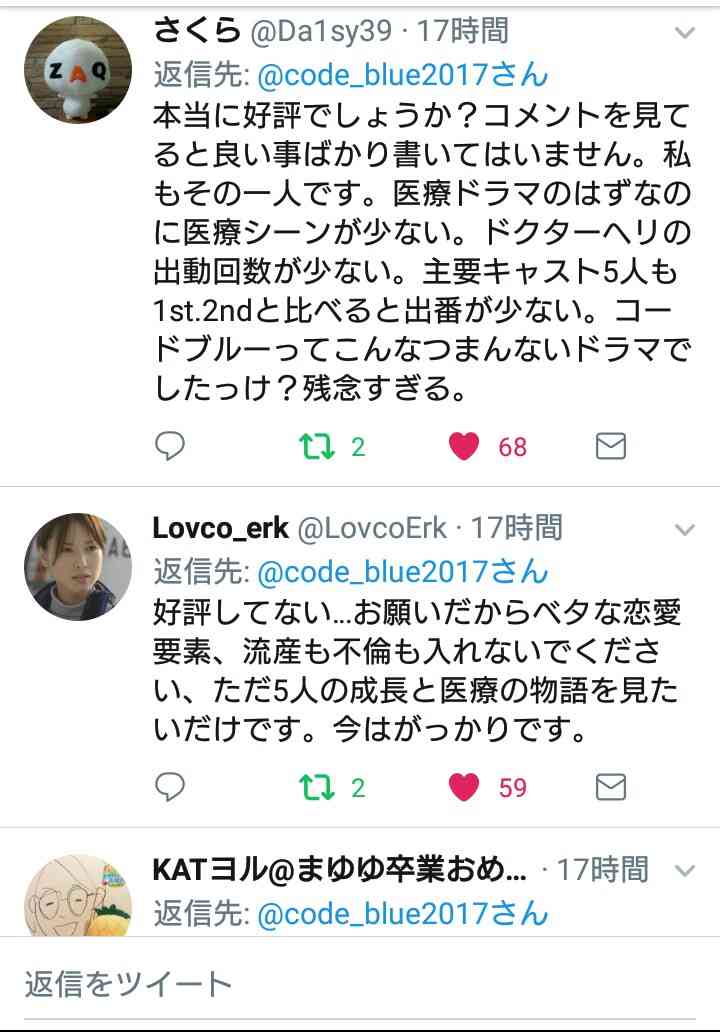Retweet Lovco_erk's tweet
720x1032 pixels.
pos(317,788)
